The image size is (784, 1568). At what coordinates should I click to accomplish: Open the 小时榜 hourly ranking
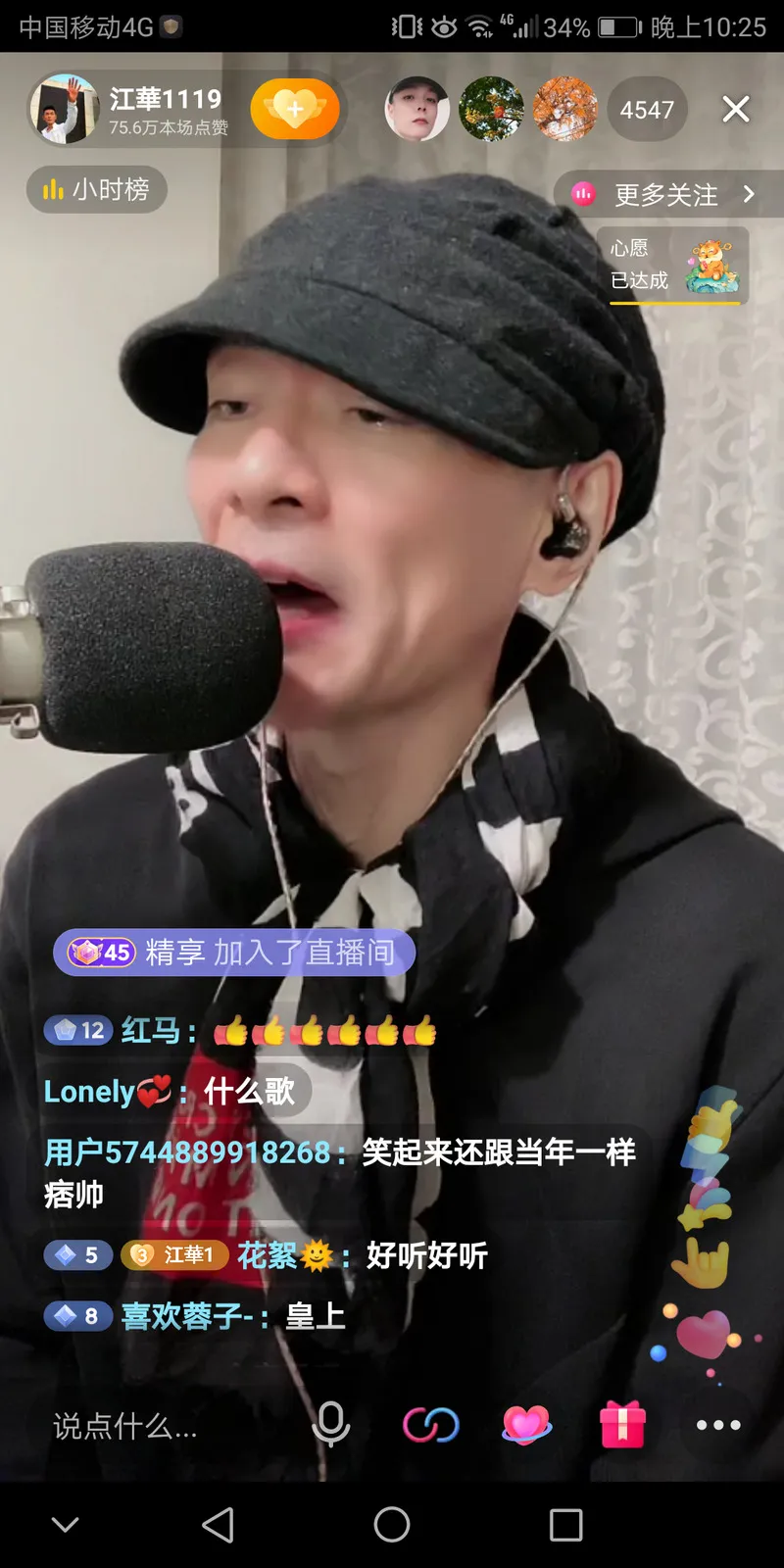tap(96, 189)
